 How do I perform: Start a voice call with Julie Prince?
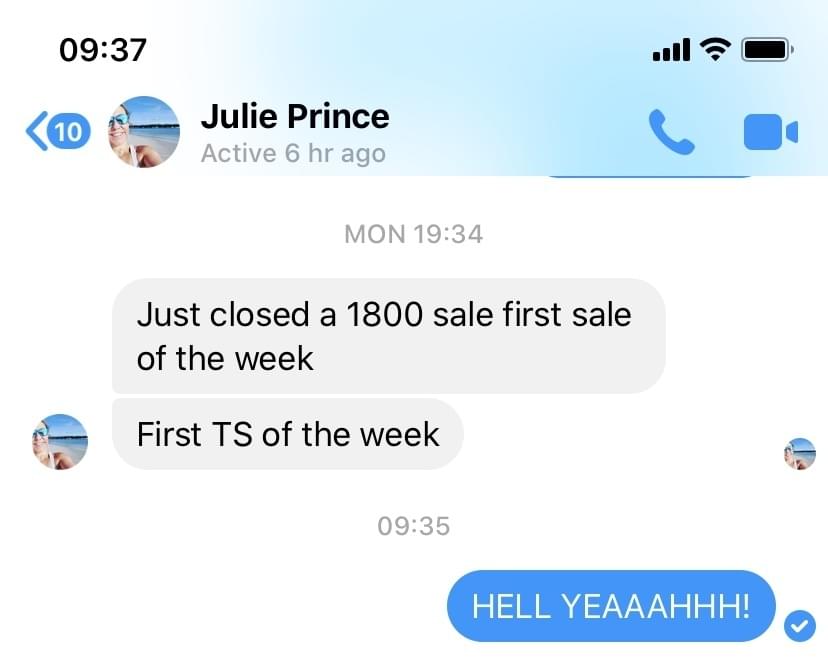point(671,132)
